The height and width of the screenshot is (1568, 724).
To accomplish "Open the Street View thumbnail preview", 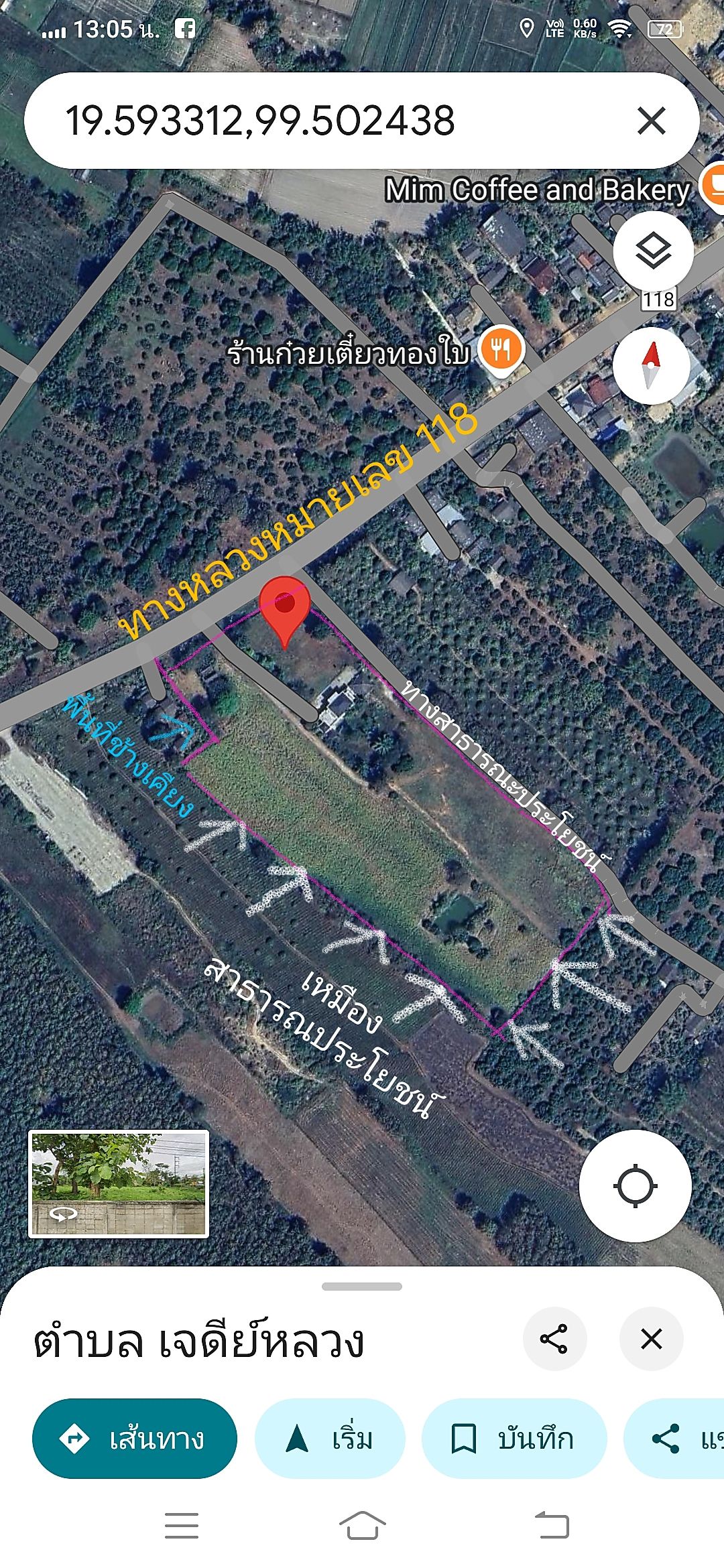I will pos(119,1184).
